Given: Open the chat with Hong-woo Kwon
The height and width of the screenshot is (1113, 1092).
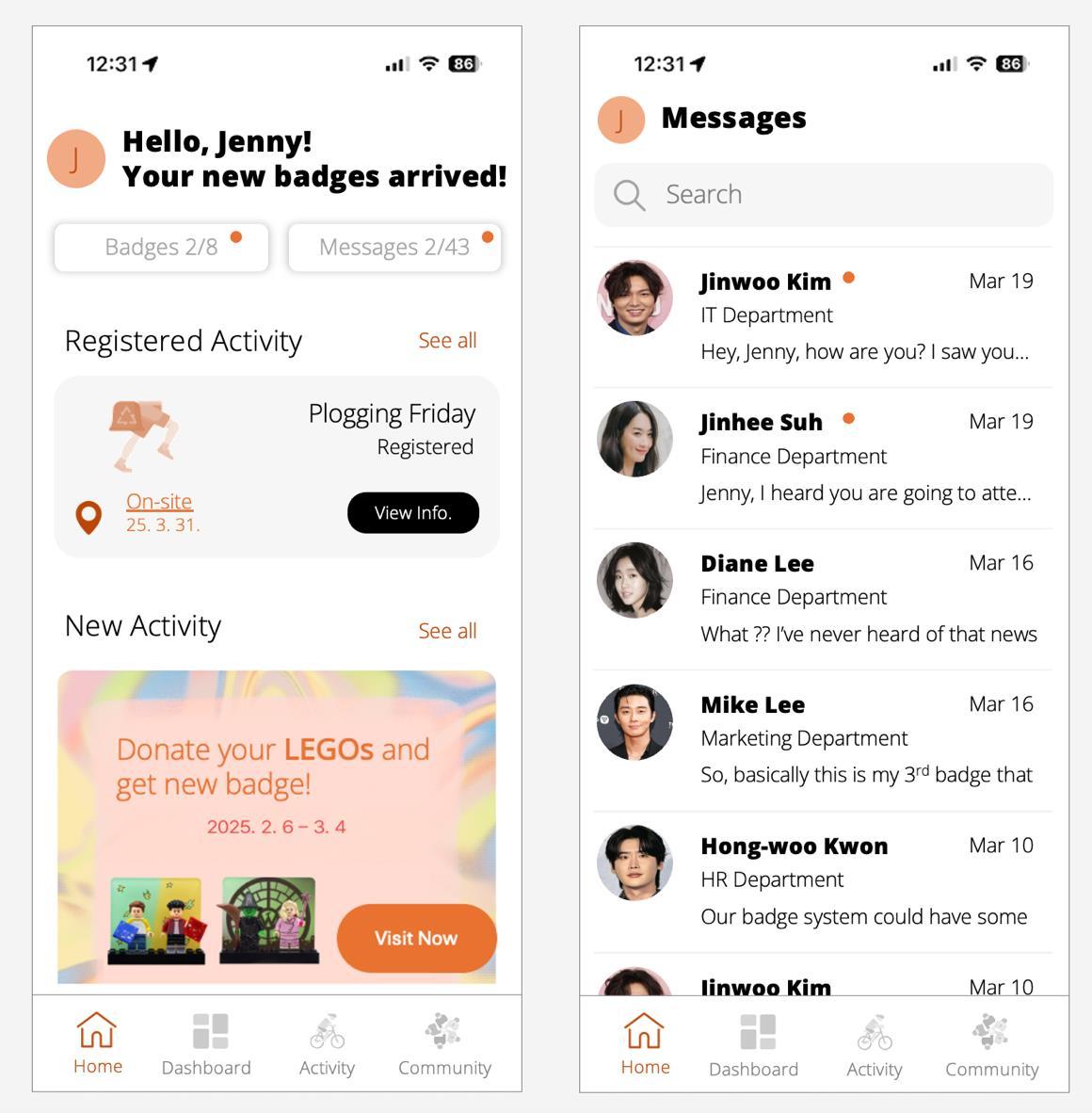Looking at the screenshot, I should point(823,881).
